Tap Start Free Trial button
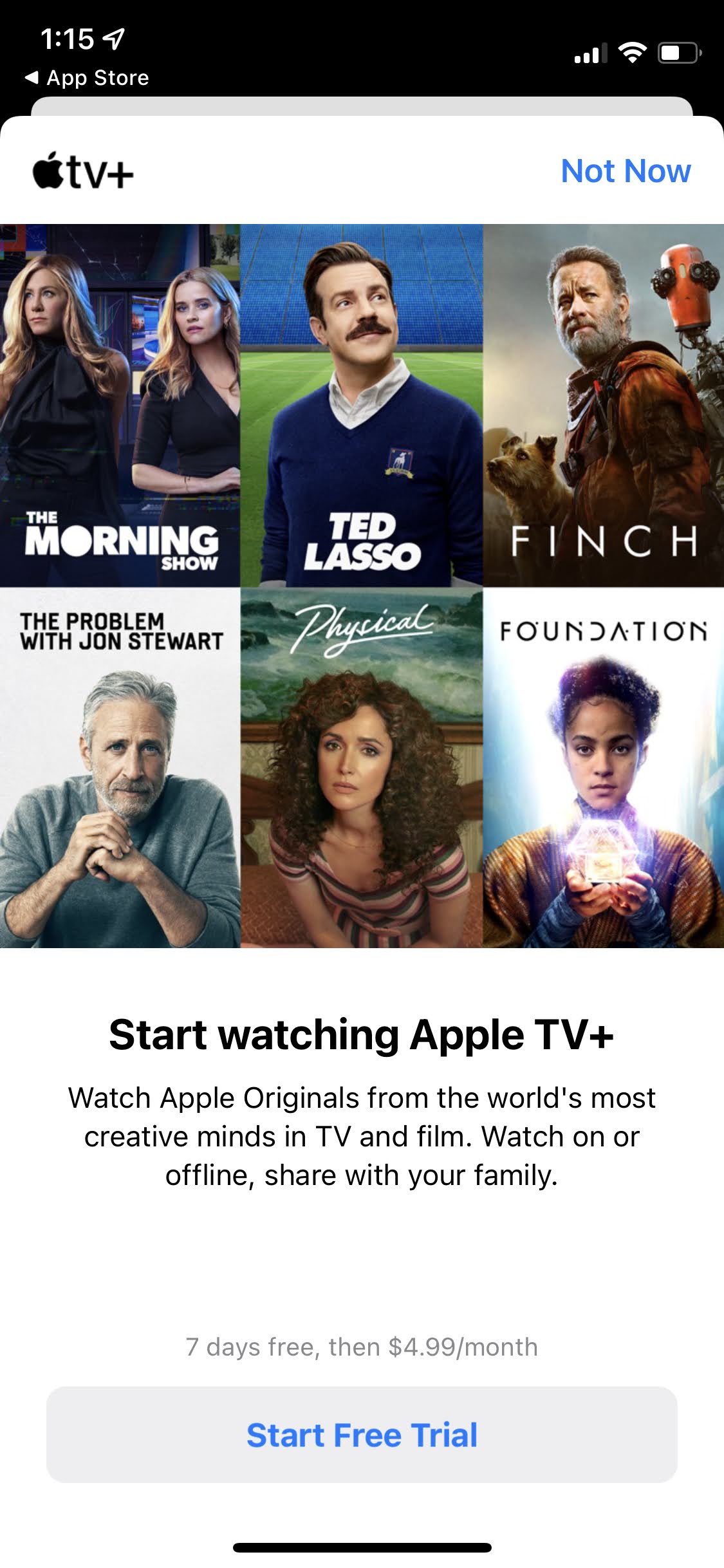724x1568 pixels. [x=362, y=1435]
